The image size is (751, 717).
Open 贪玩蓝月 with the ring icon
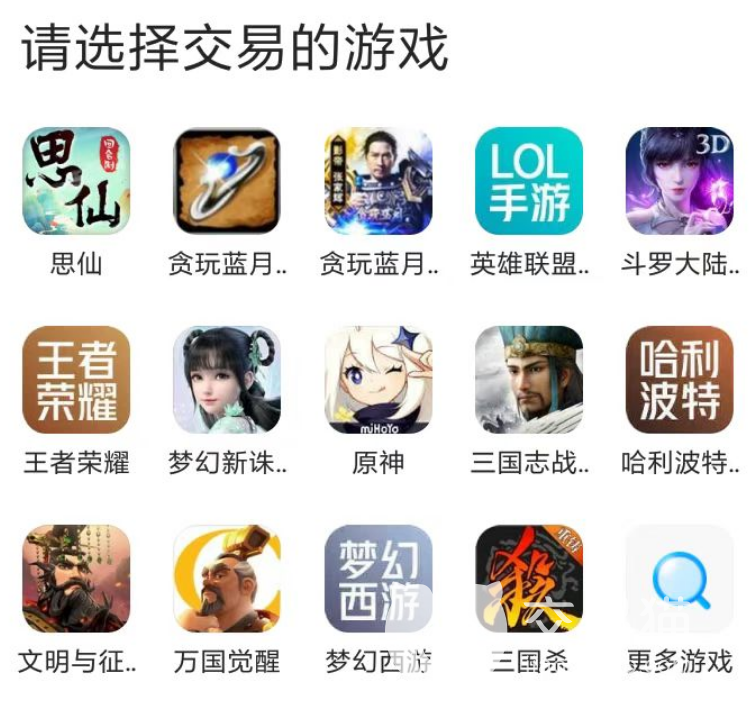pos(227,181)
